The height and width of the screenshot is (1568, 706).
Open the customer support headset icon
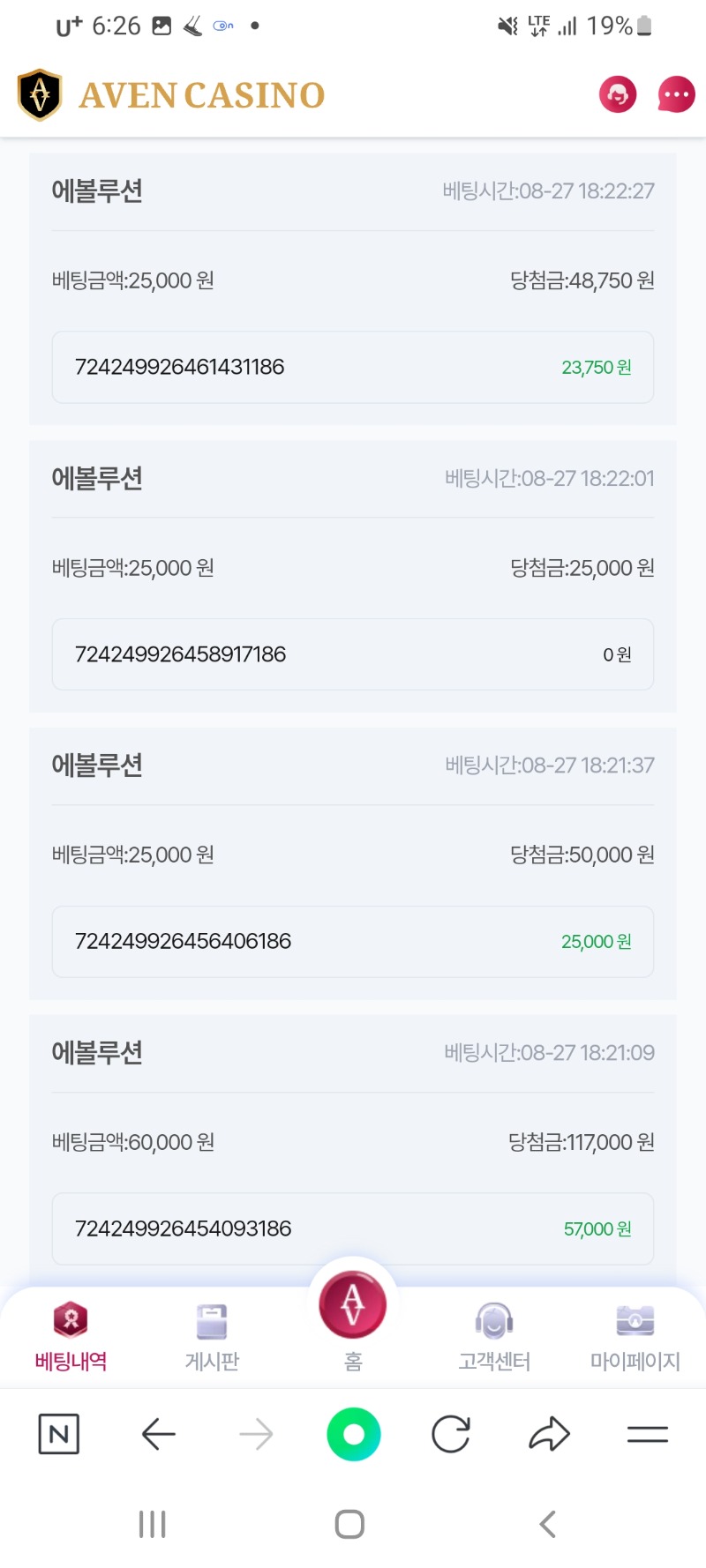click(x=618, y=94)
